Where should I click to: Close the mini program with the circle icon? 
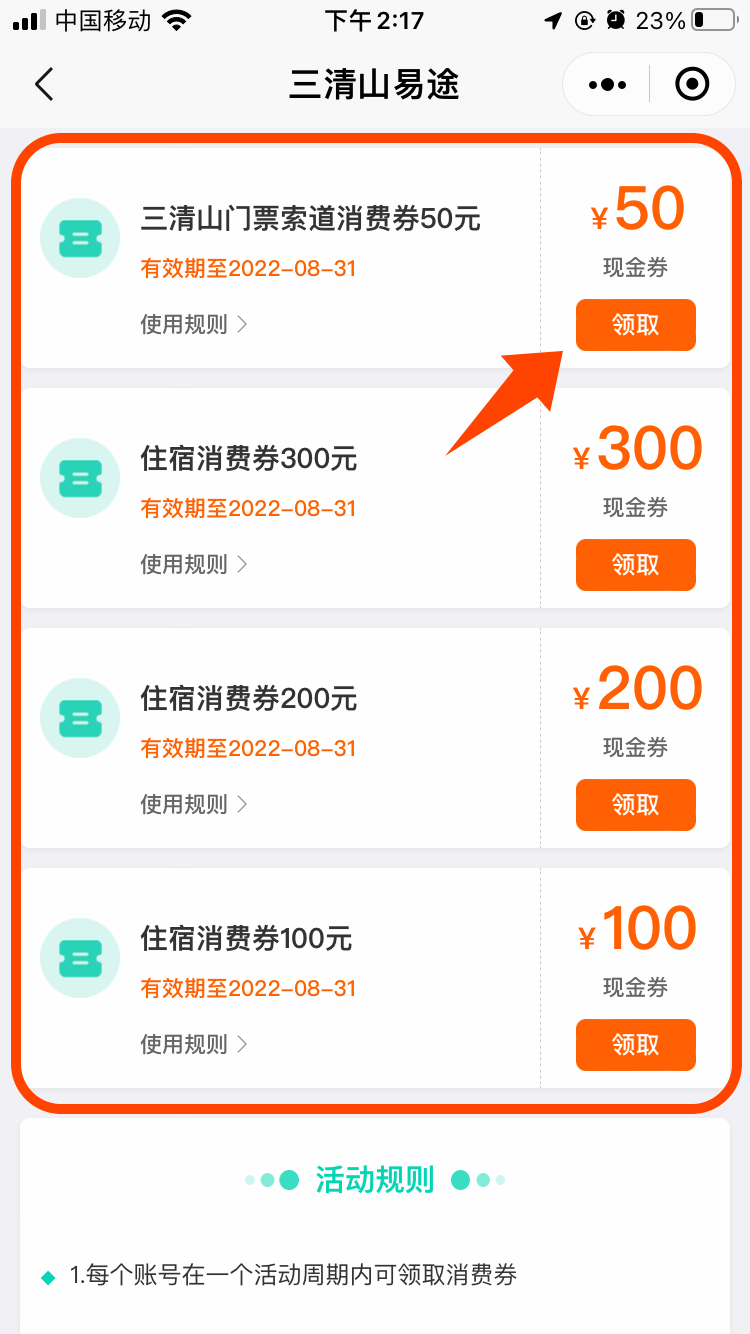coord(692,85)
